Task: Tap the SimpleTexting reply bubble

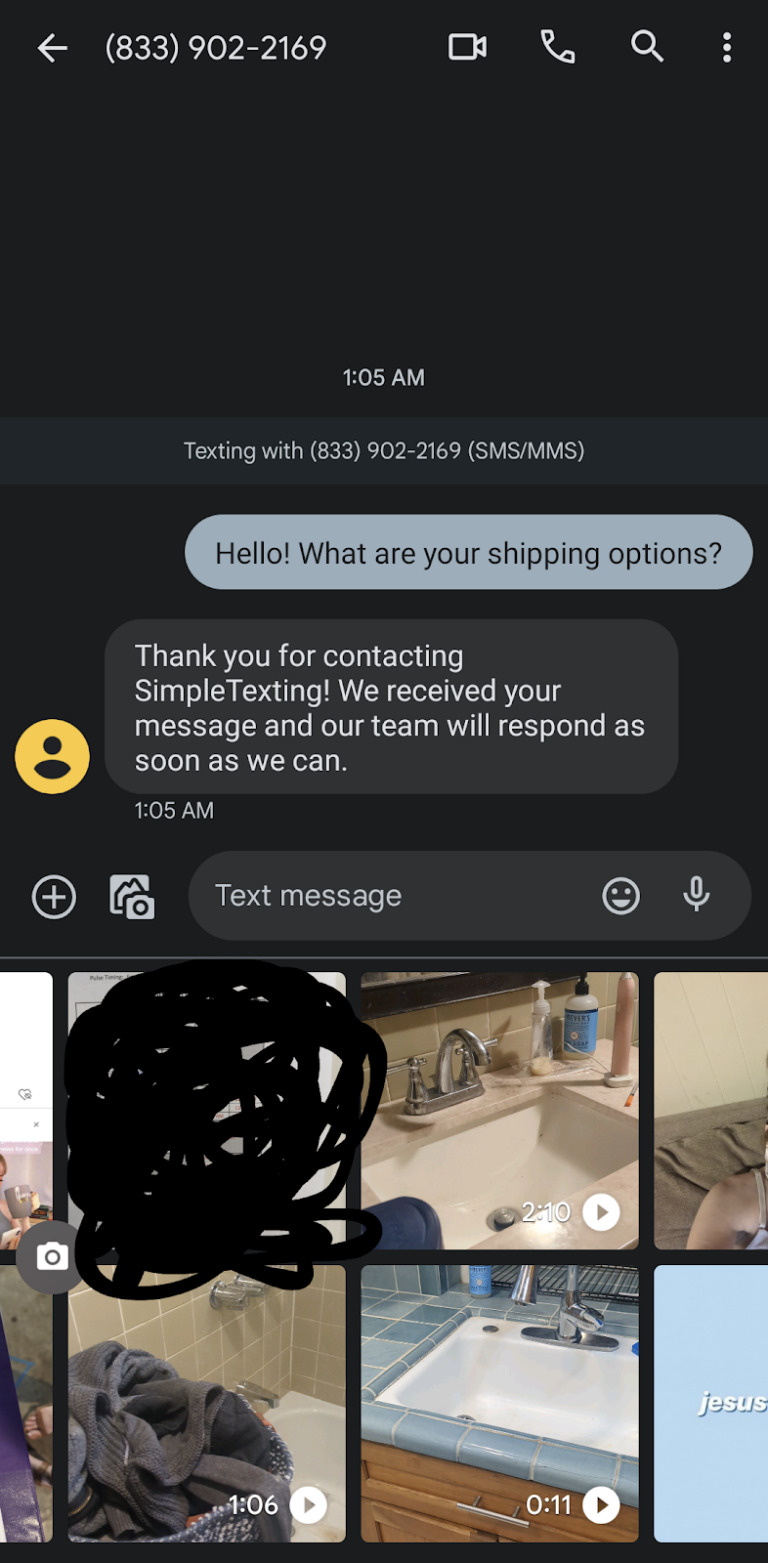Action: (390, 707)
